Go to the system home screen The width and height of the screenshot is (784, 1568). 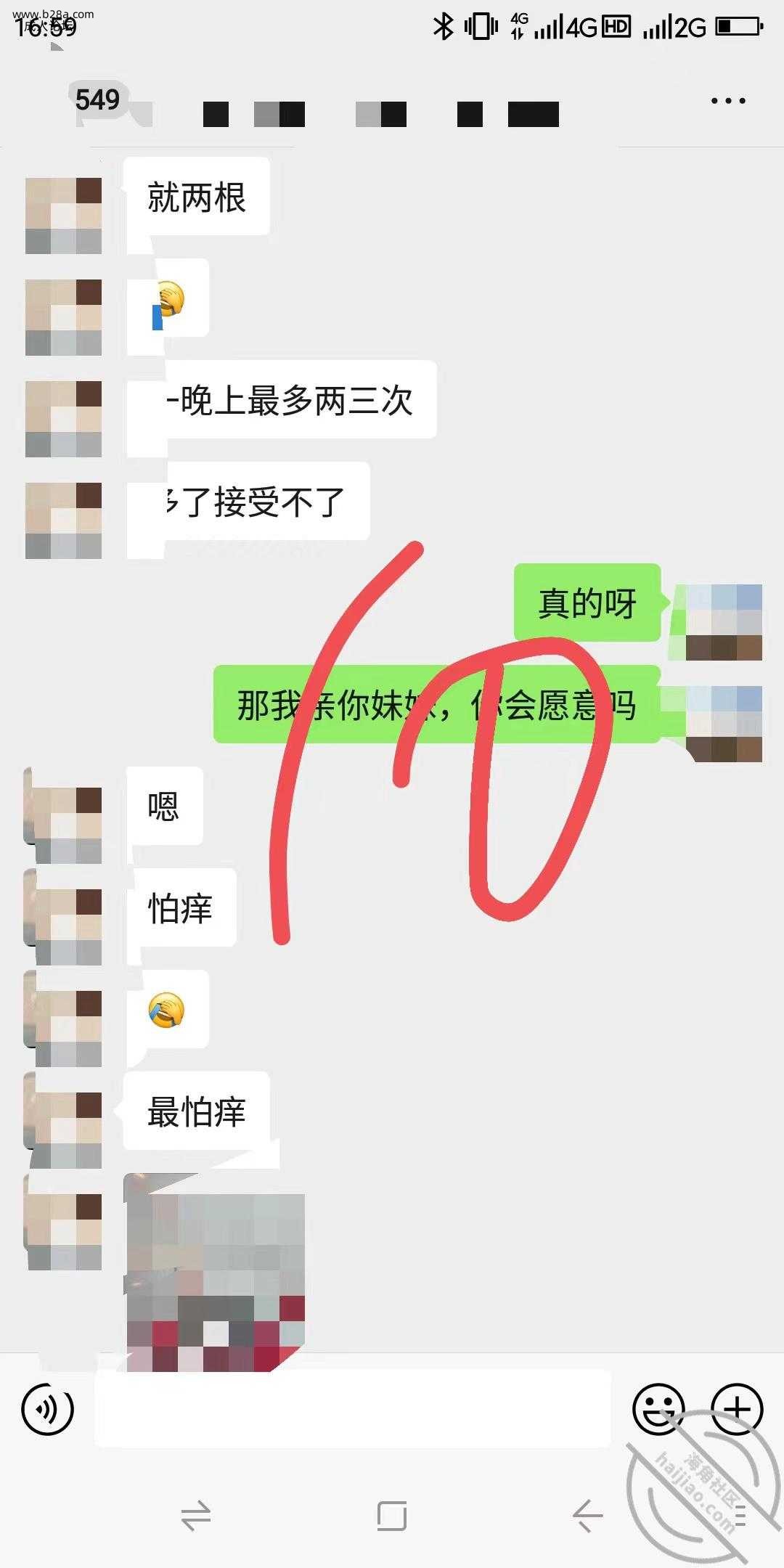pyautogui.click(x=392, y=1516)
